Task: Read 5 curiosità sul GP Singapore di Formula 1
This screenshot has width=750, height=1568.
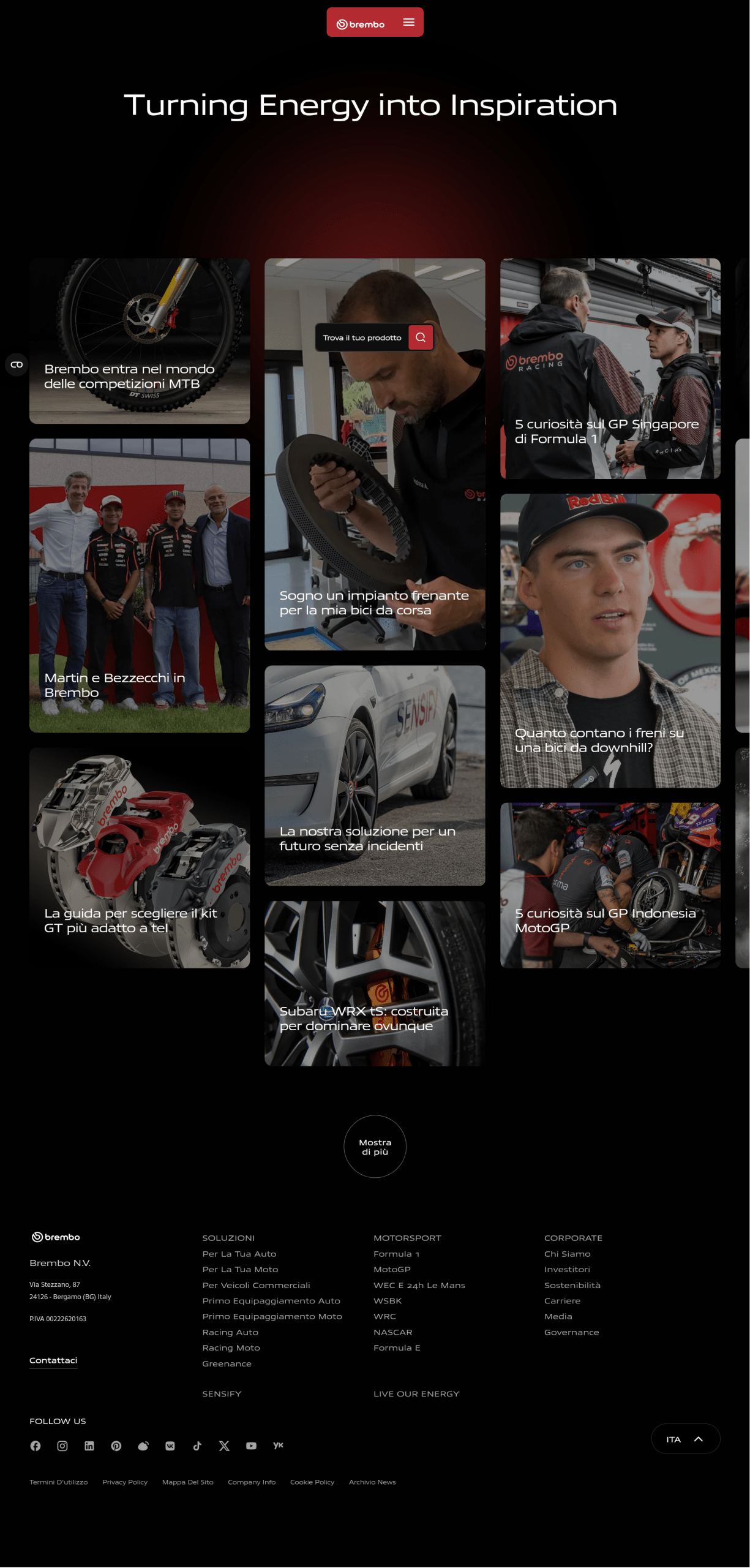Action: 610,369
